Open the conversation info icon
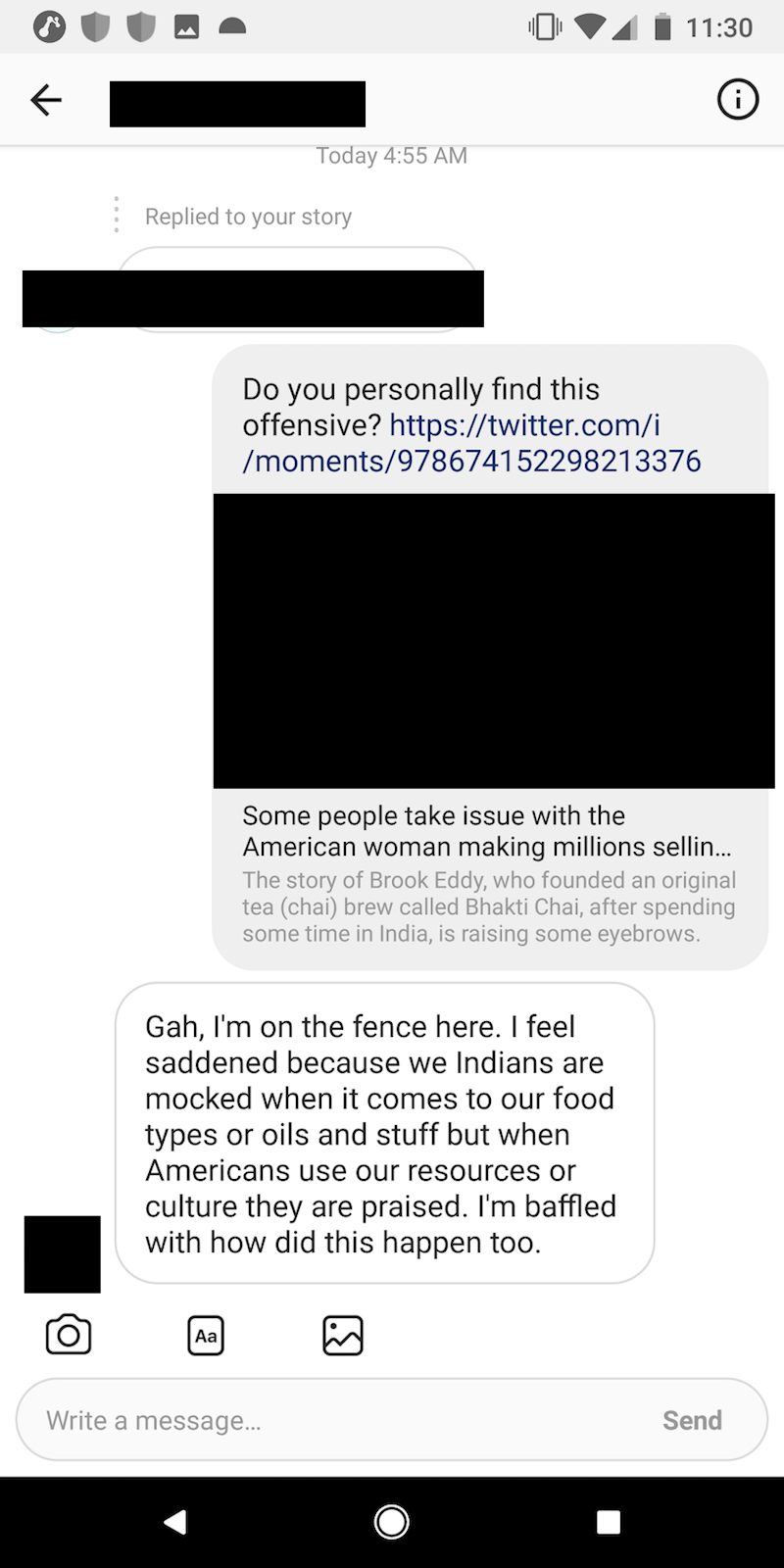This screenshot has width=784, height=1568. [x=738, y=100]
